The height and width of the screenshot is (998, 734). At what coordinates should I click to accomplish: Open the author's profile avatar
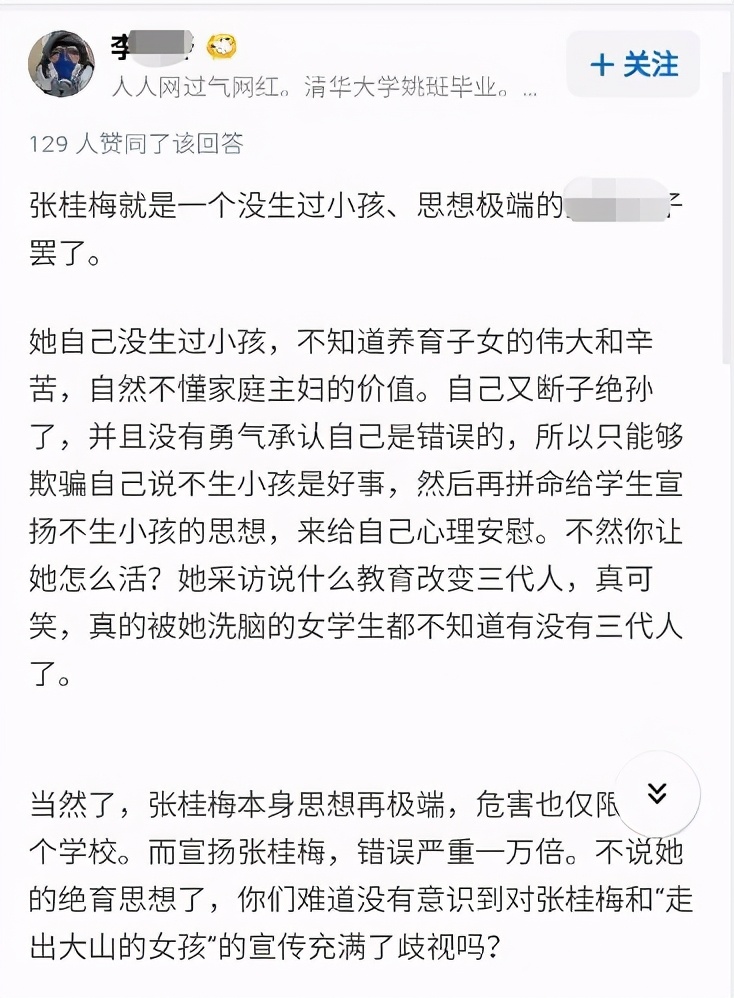(62, 65)
